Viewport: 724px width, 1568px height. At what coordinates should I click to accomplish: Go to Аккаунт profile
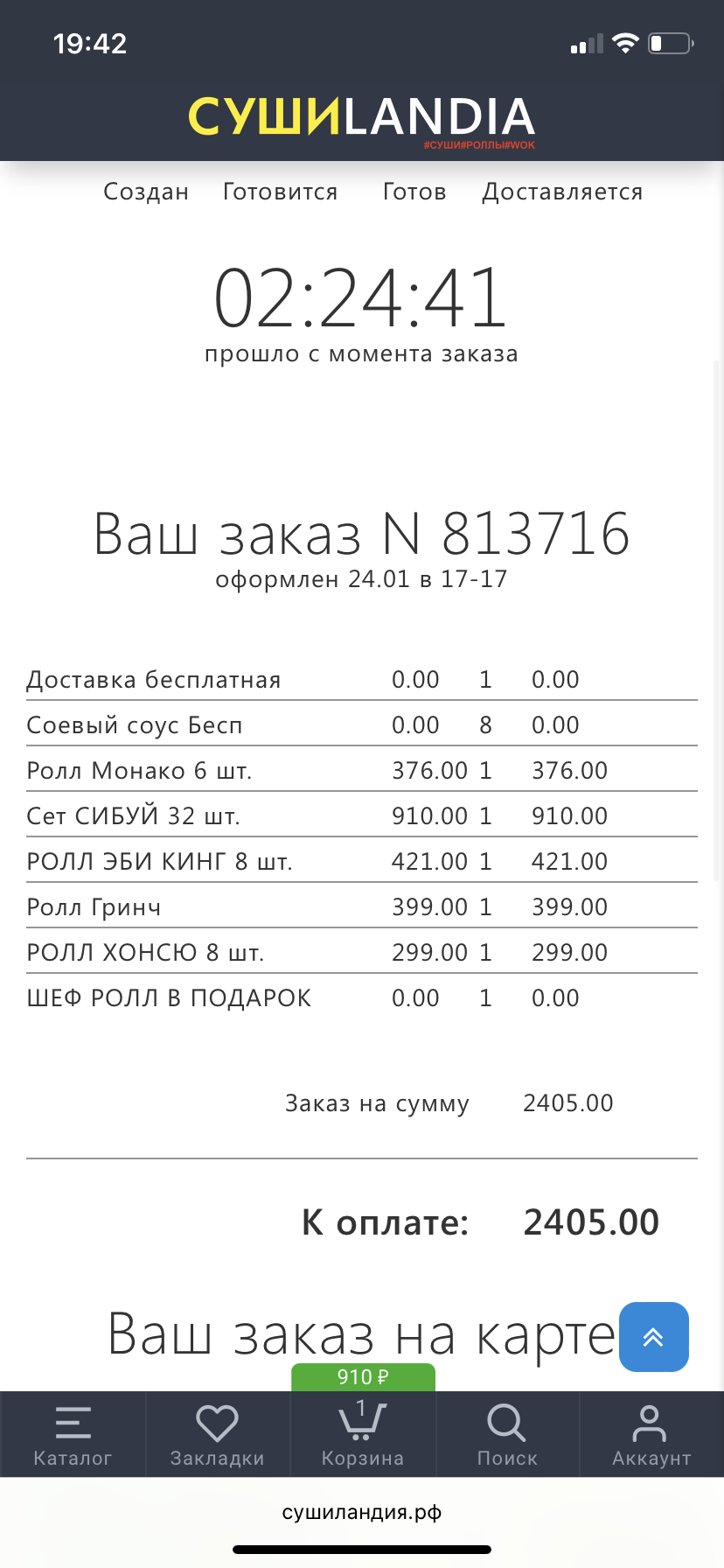tap(651, 1435)
